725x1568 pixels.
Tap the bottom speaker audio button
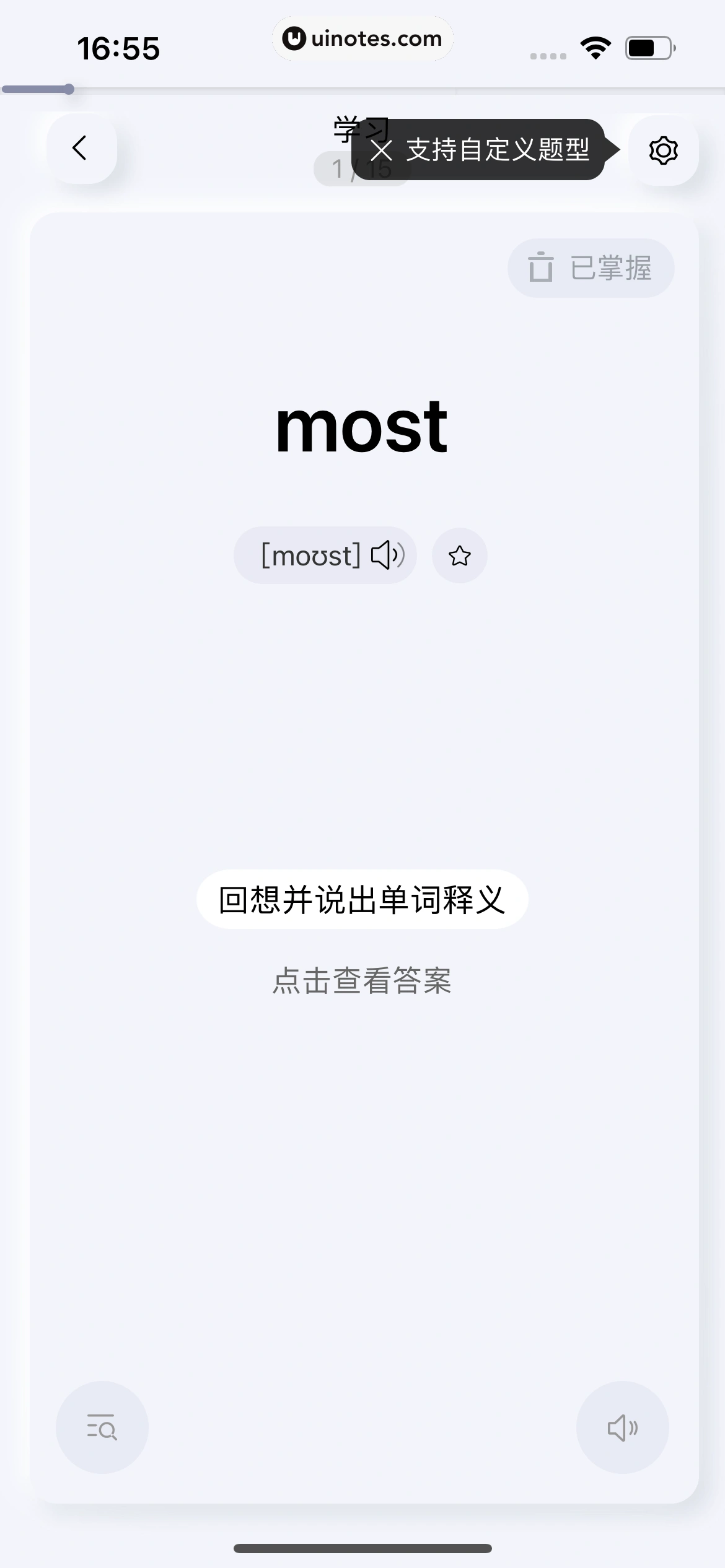(x=622, y=1427)
